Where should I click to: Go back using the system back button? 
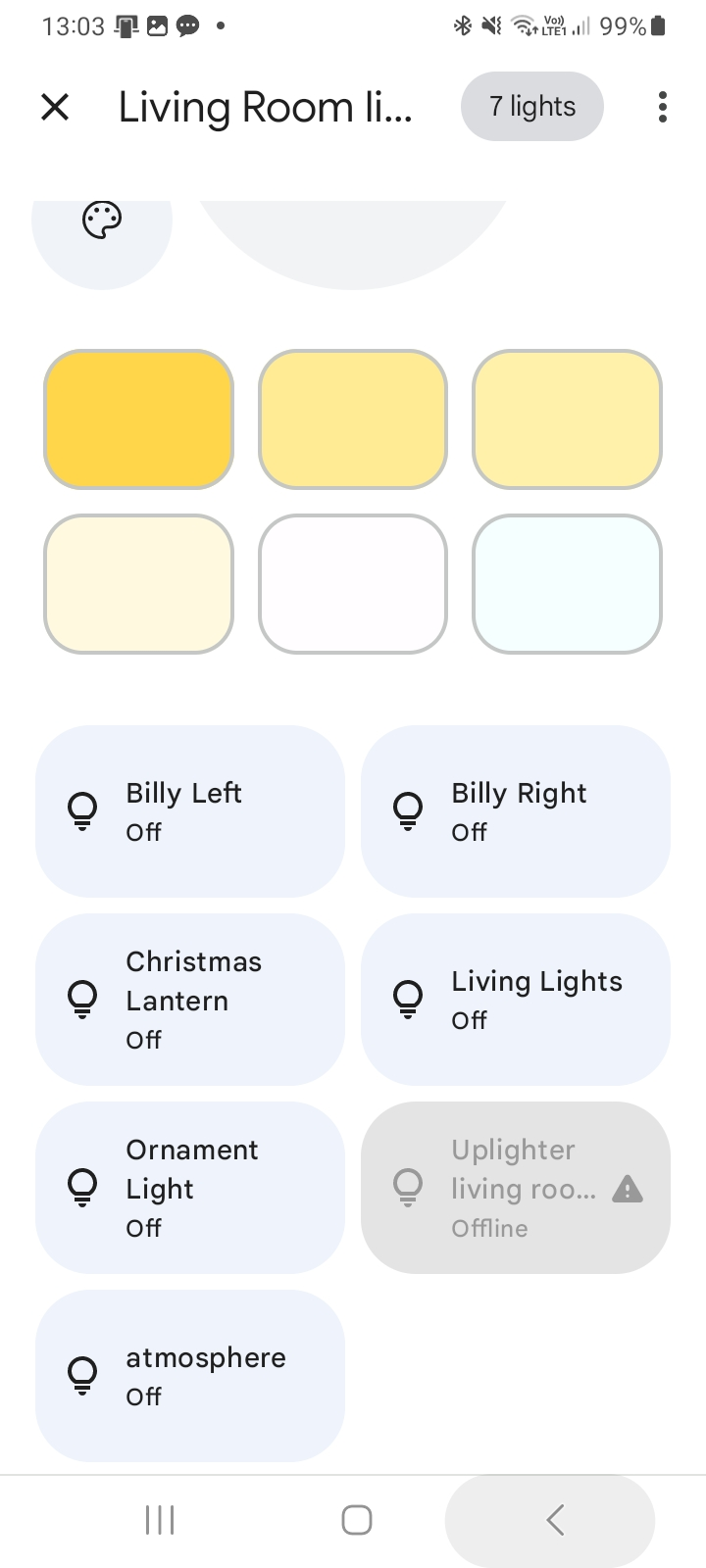[554, 1520]
